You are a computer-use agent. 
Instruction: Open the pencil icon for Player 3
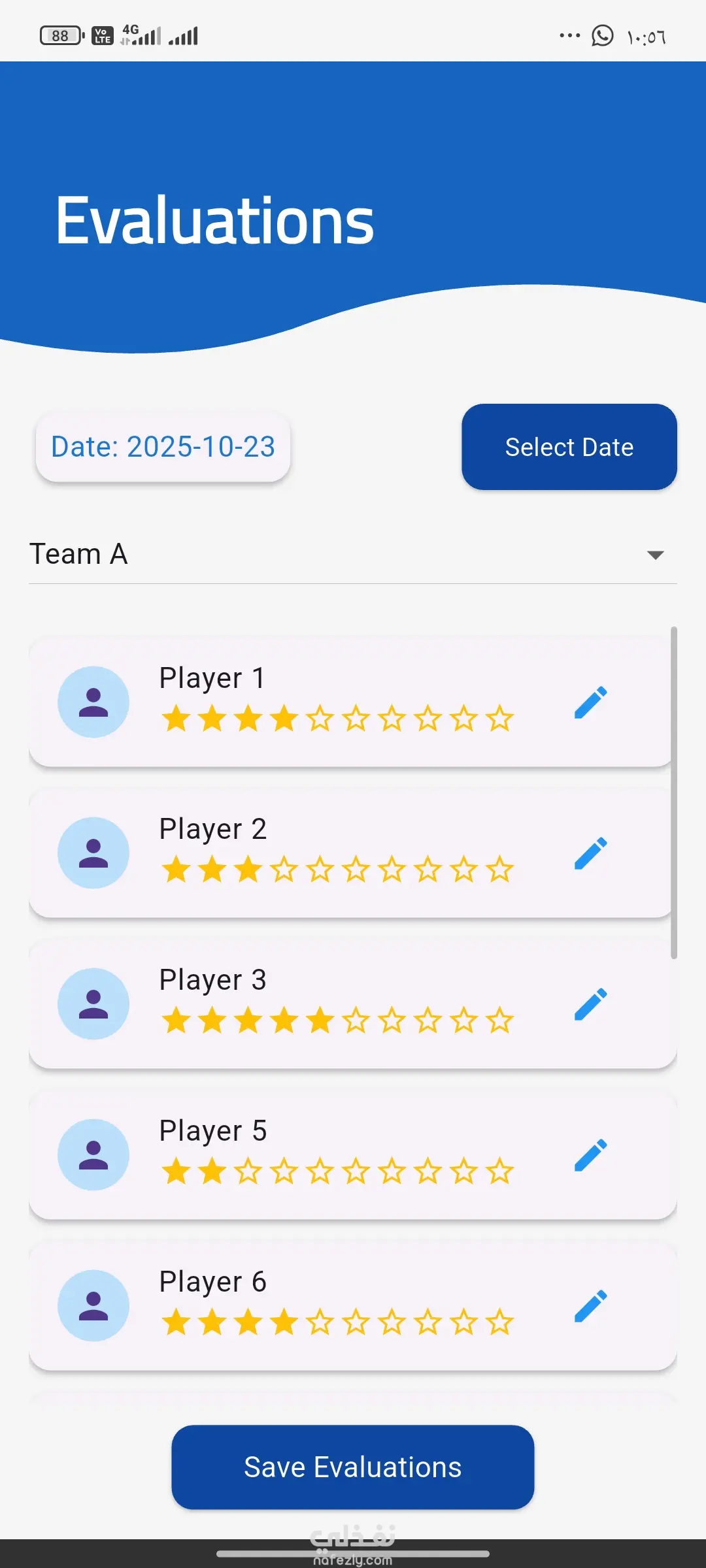tap(591, 1004)
